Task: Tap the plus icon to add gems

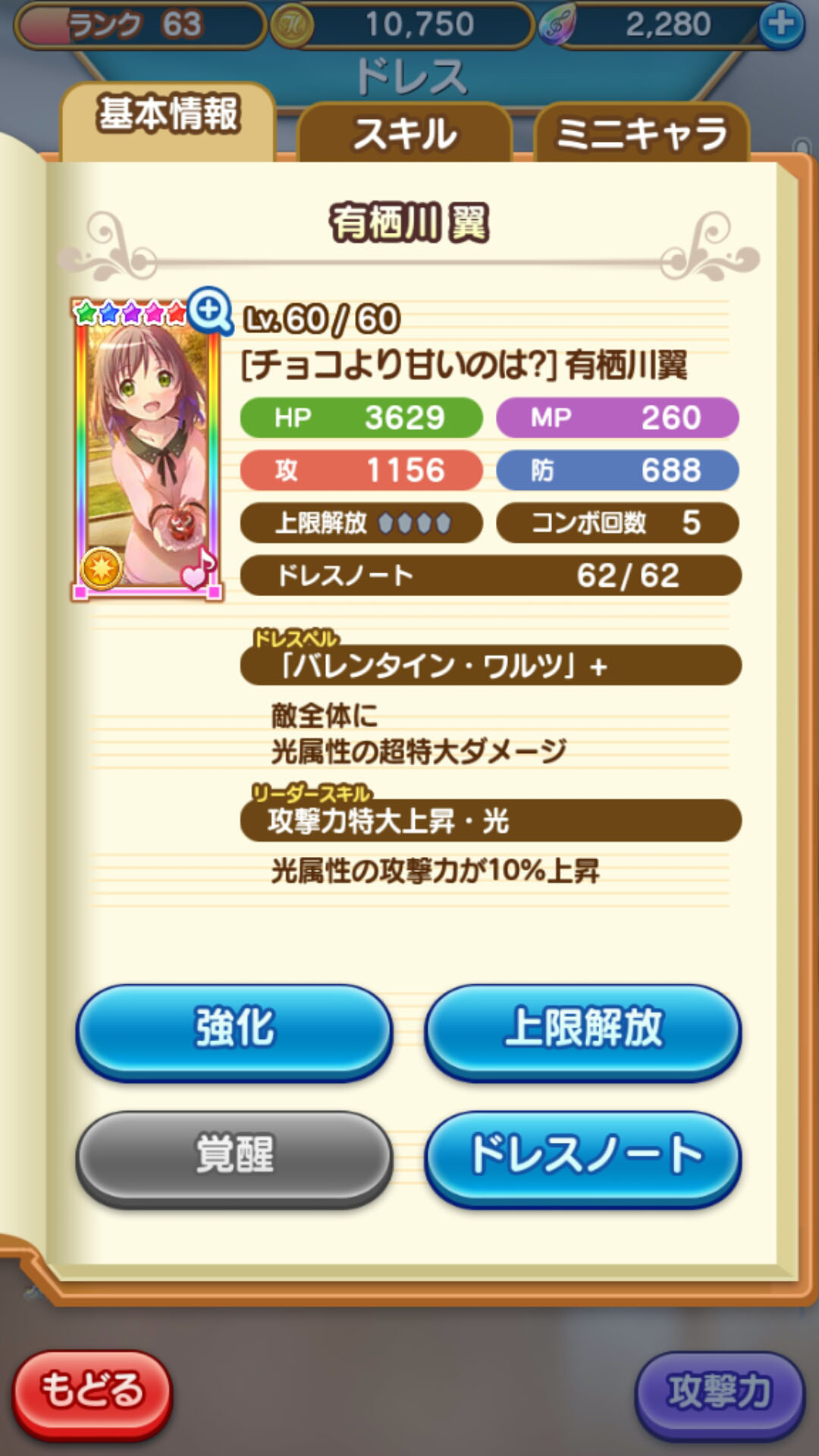Action: point(781,24)
